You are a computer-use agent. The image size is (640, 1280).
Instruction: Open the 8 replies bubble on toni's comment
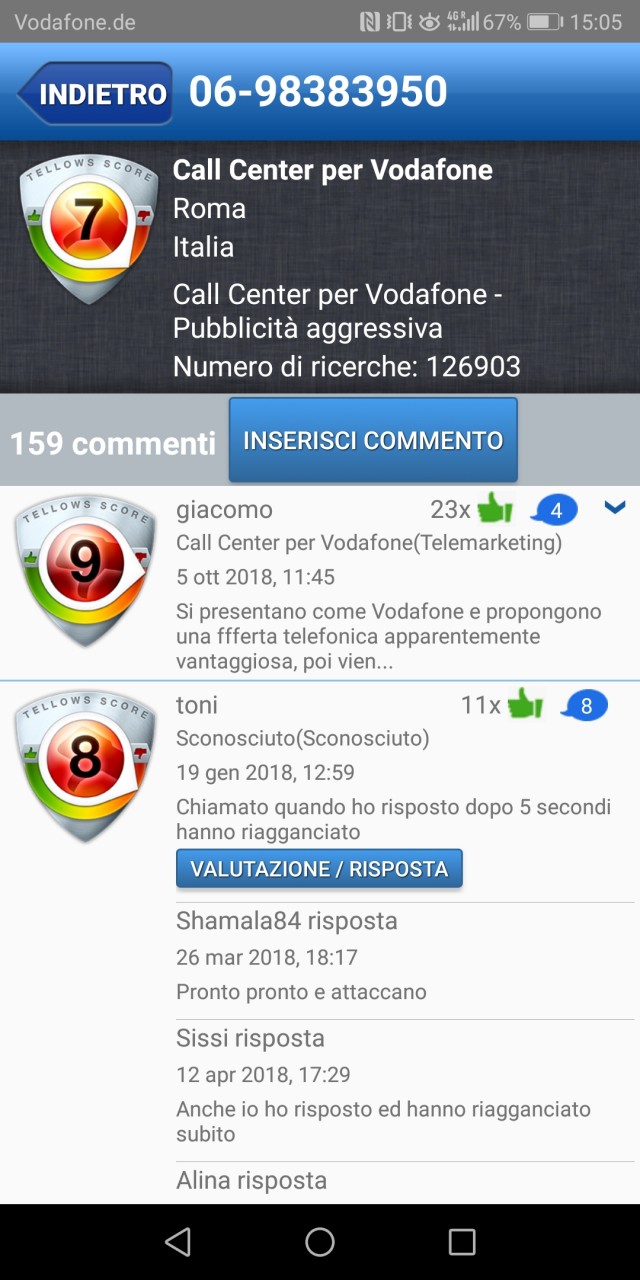[x=584, y=706]
